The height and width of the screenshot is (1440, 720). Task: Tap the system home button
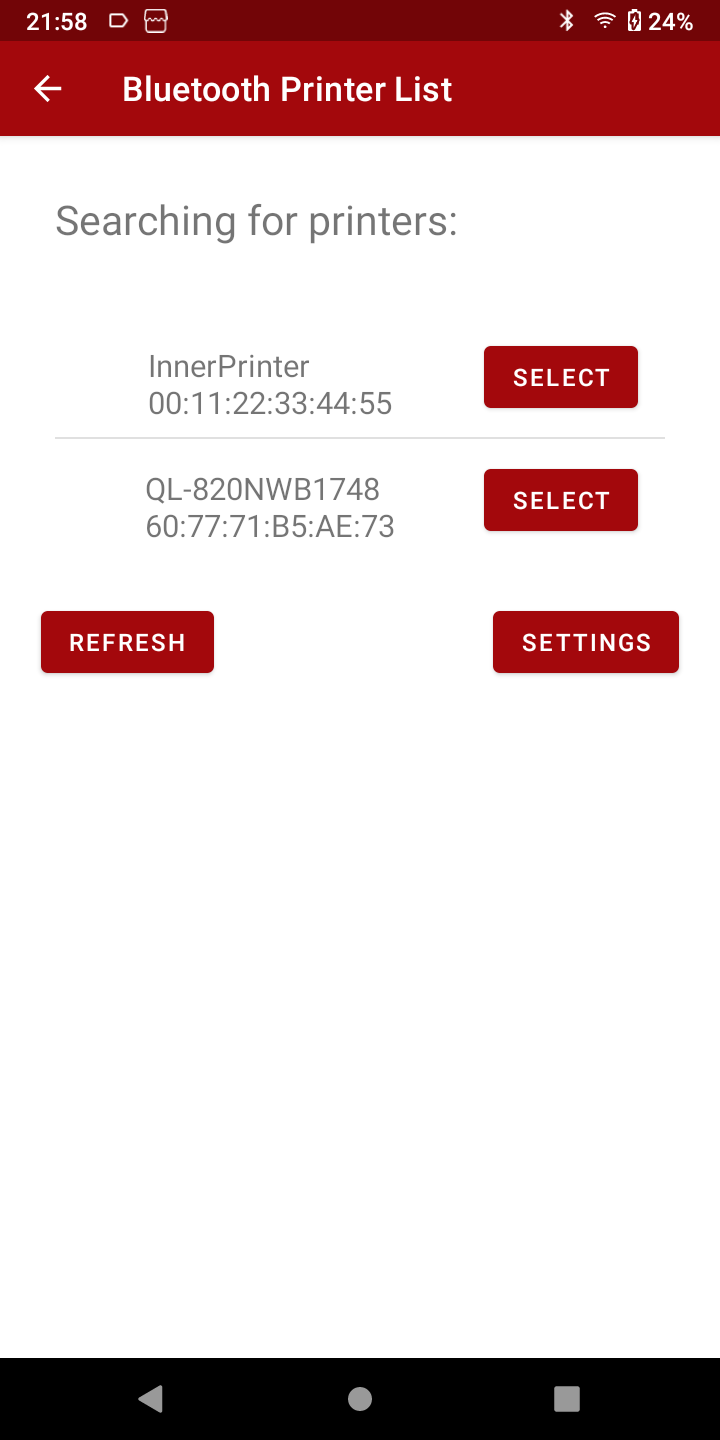tap(360, 1399)
